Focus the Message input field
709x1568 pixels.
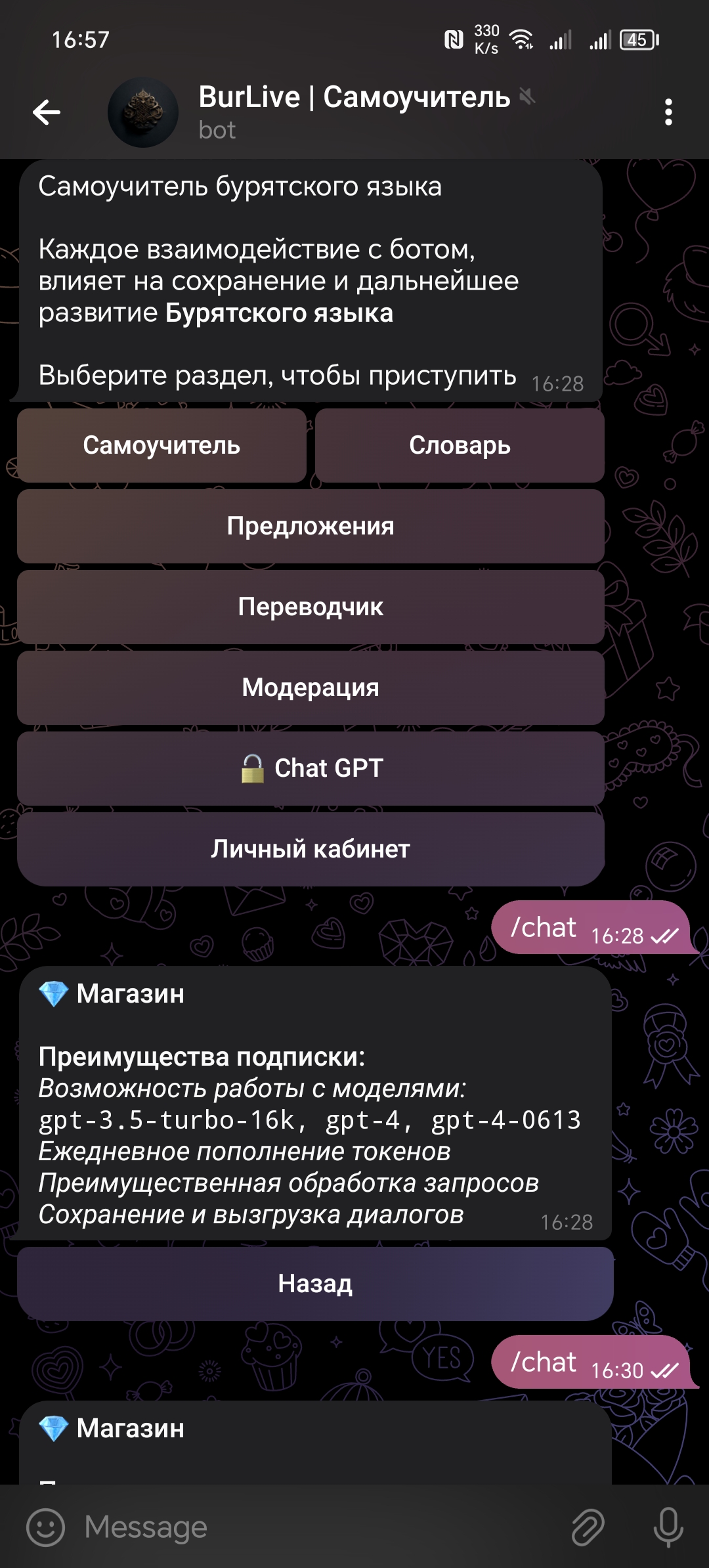315,1527
